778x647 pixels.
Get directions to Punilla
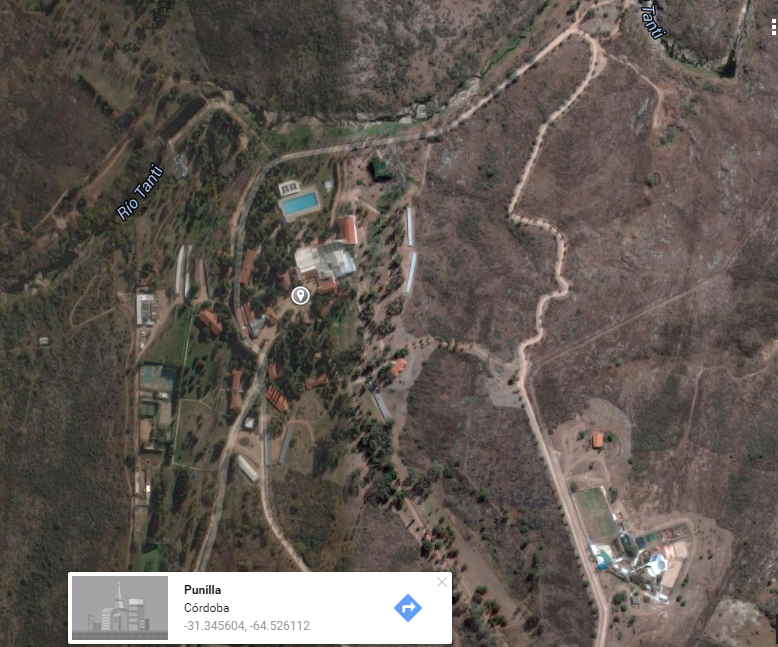tap(407, 607)
